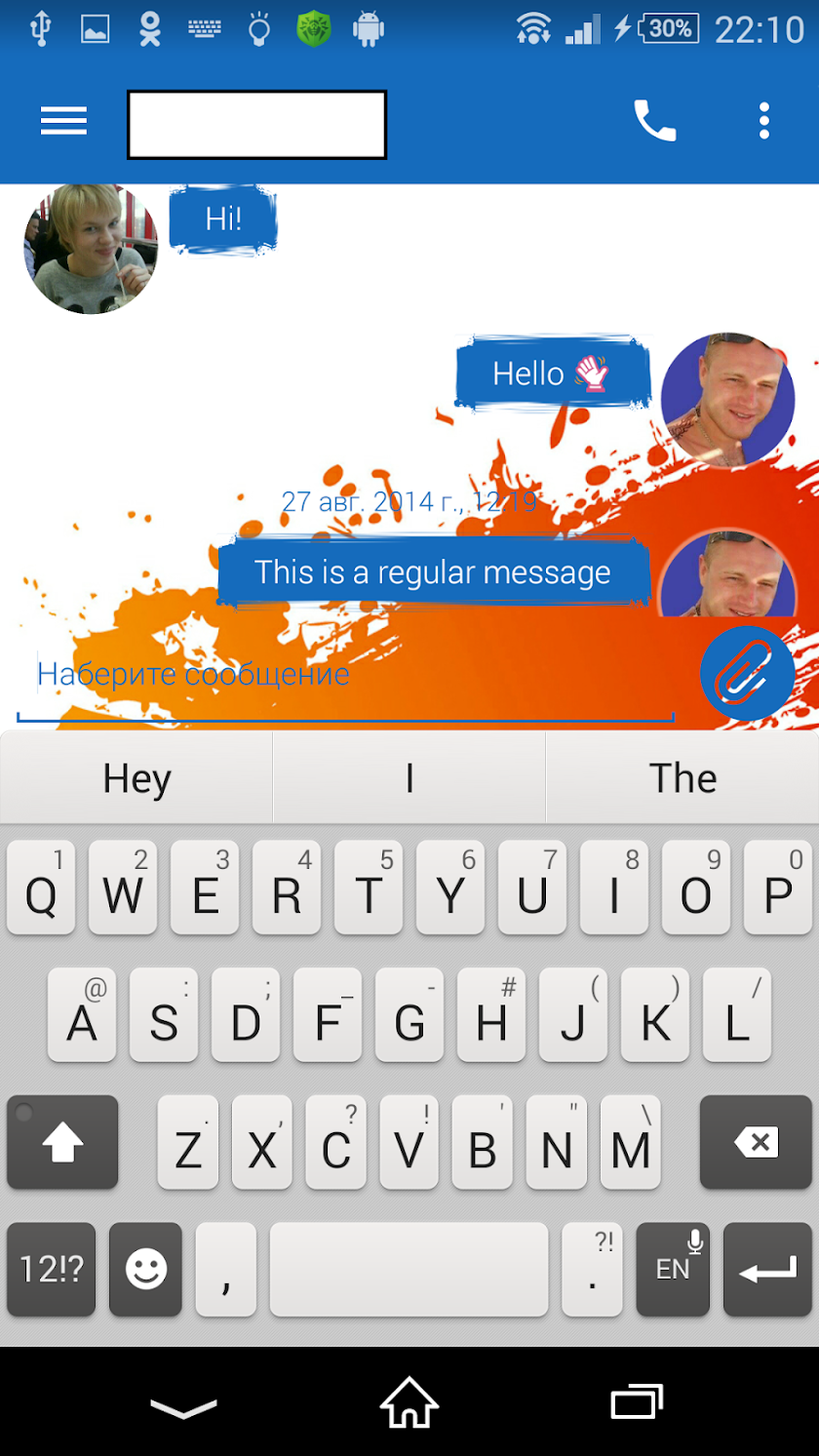819x1456 pixels.
Task: Go to the home screen
Action: [x=409, y=1402]
